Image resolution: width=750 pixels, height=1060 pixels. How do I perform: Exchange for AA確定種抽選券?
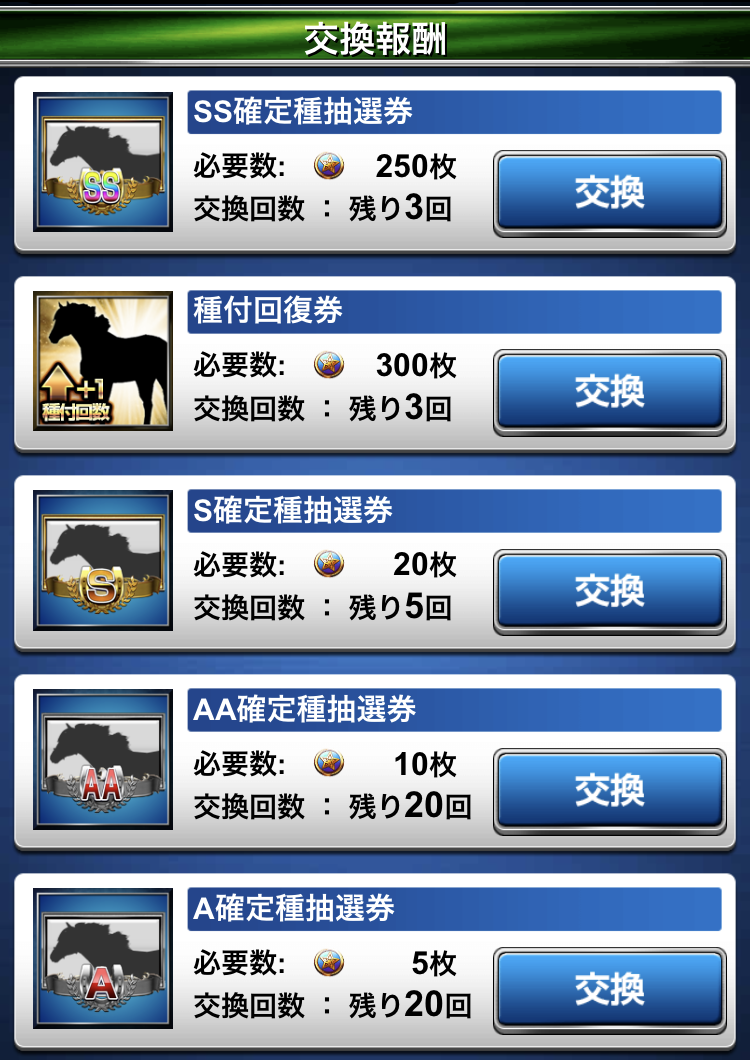pos(609,791)
